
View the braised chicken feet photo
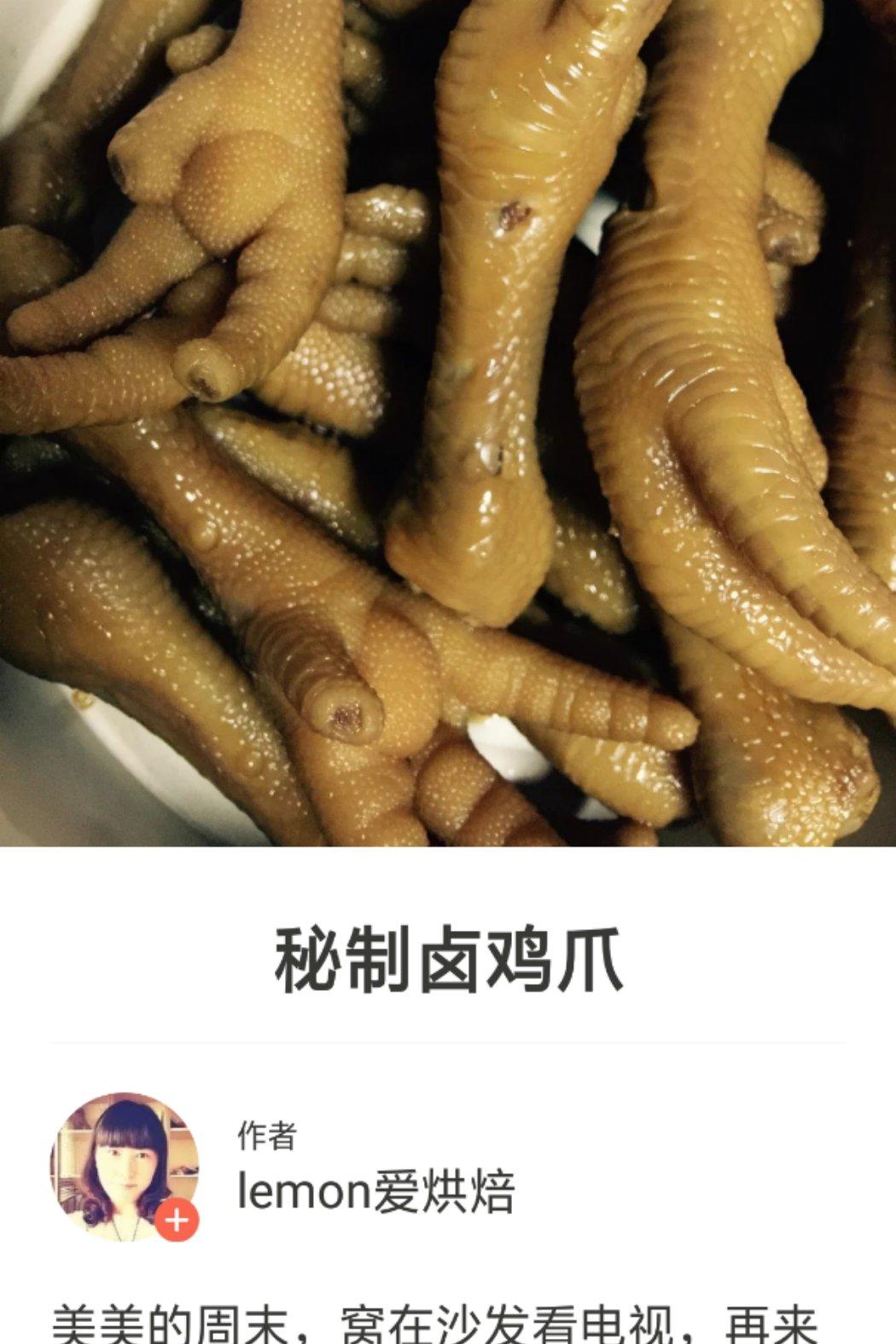448,422
